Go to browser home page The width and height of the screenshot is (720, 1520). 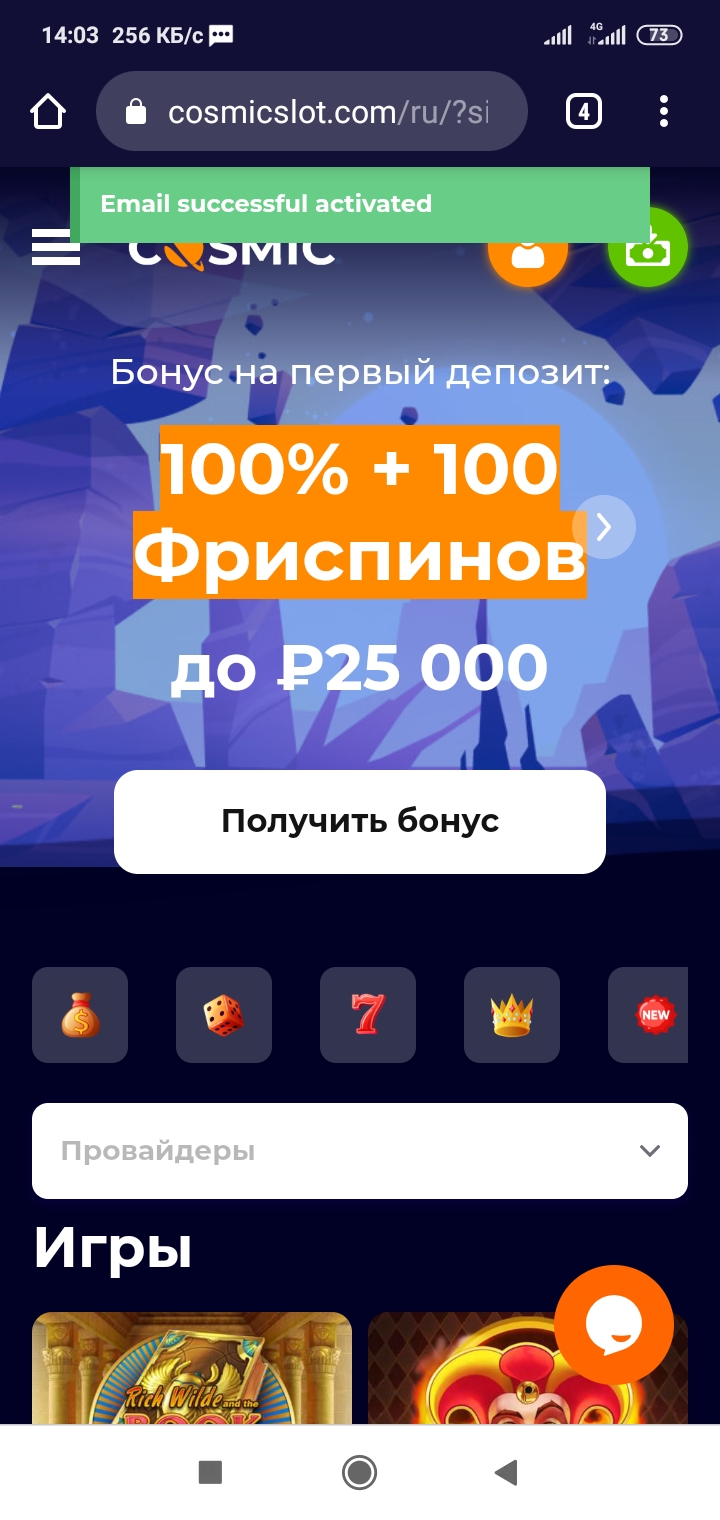(48, 112)
